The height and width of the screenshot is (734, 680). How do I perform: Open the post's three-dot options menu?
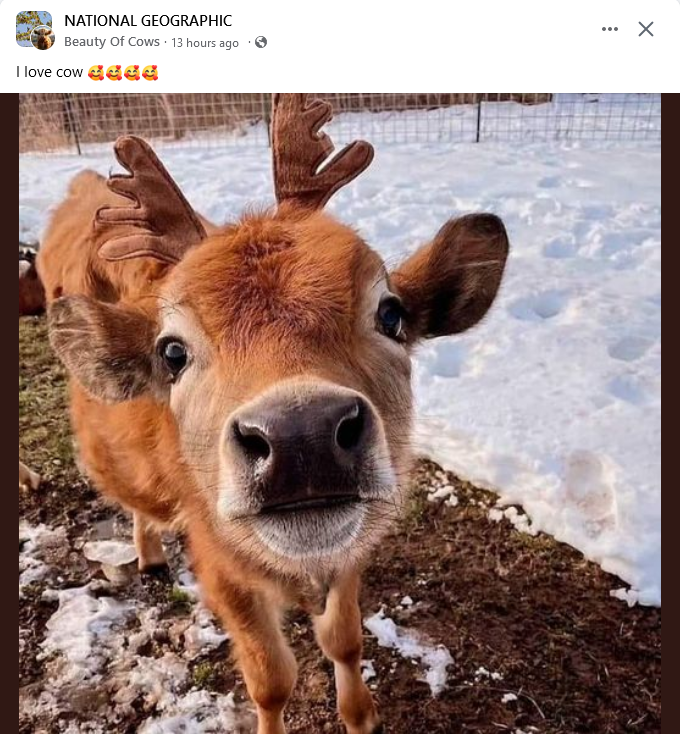point(610,29)
